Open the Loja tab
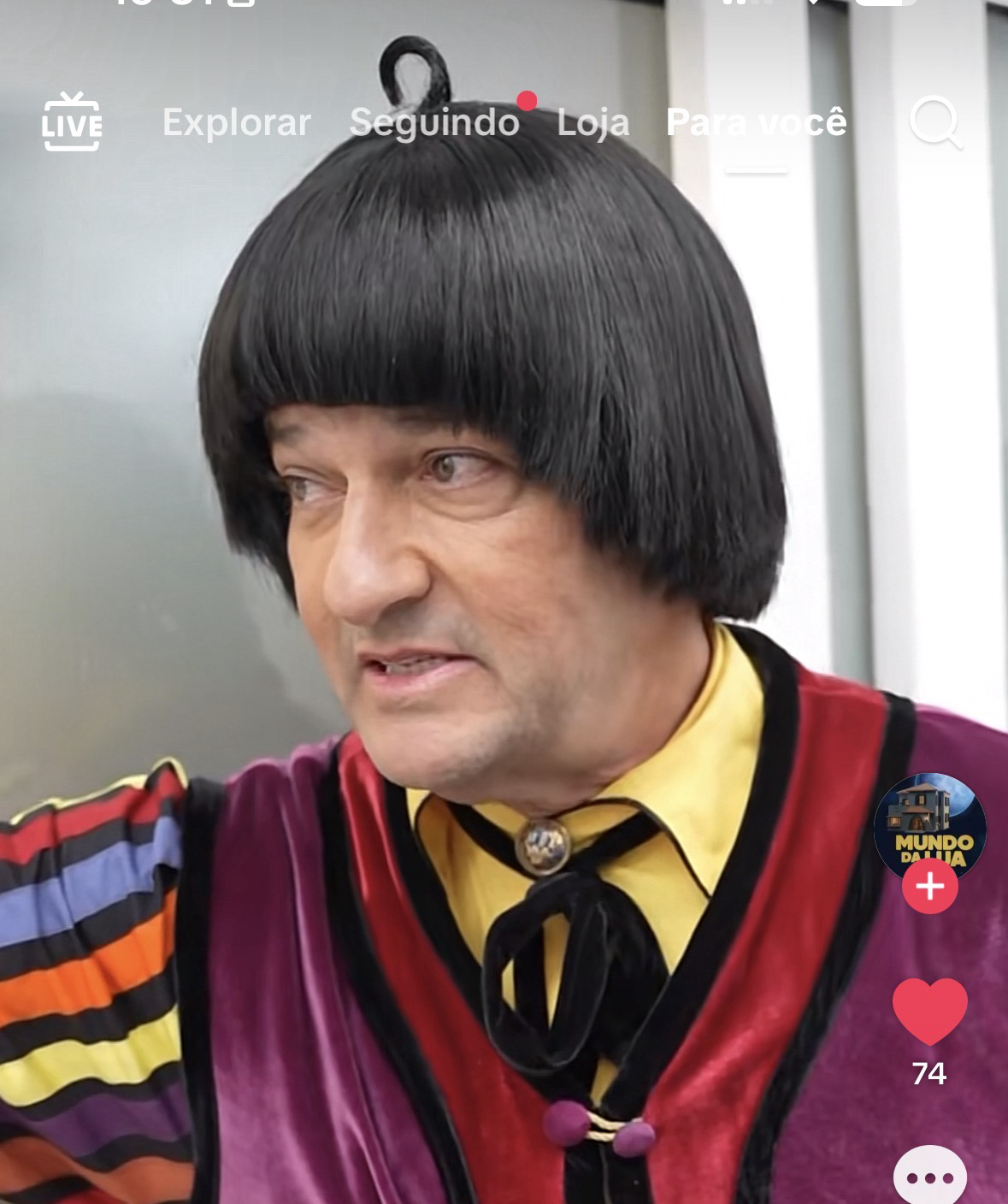 [593, 122]
